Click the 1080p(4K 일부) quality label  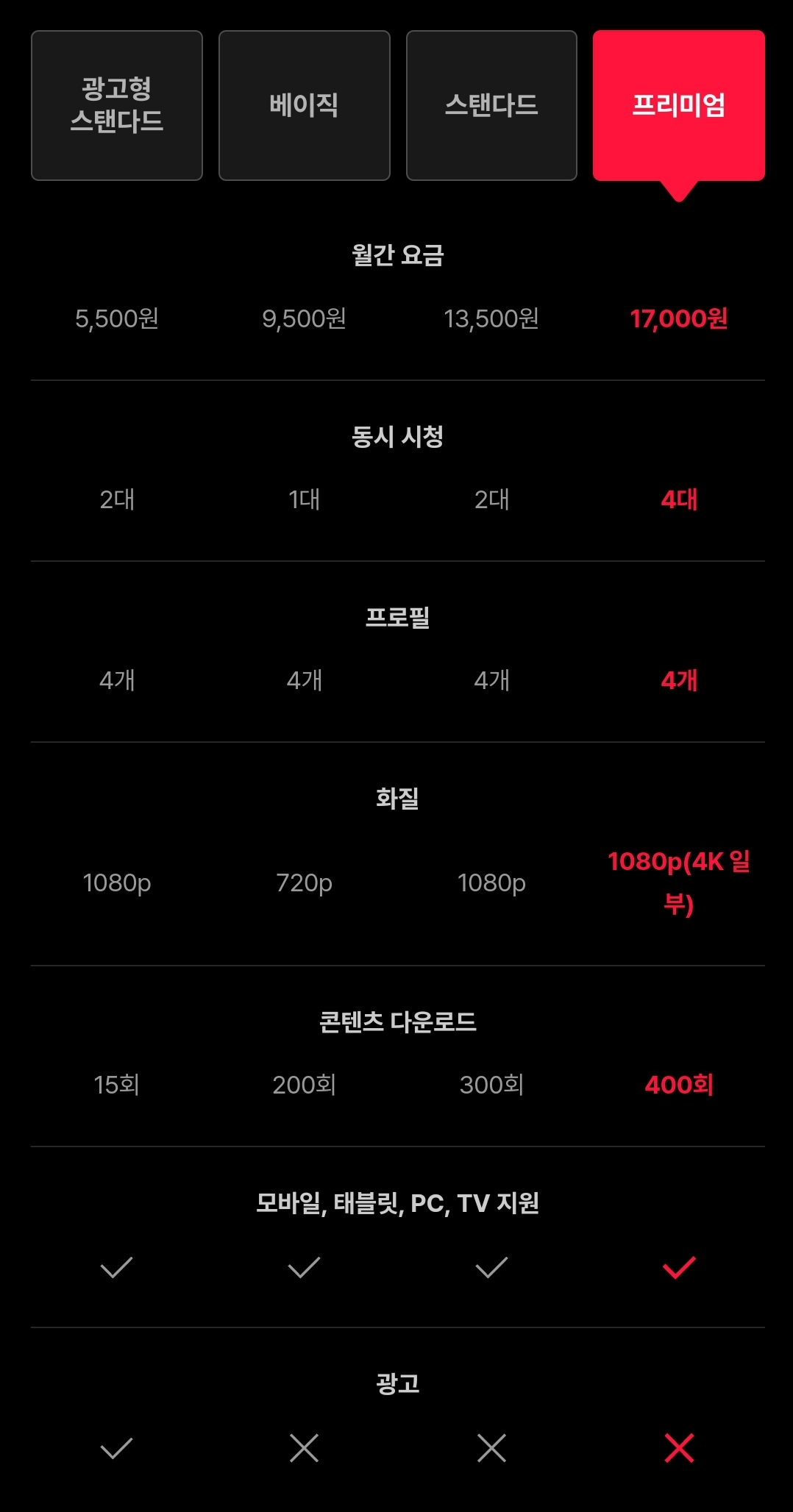[678, 884]
